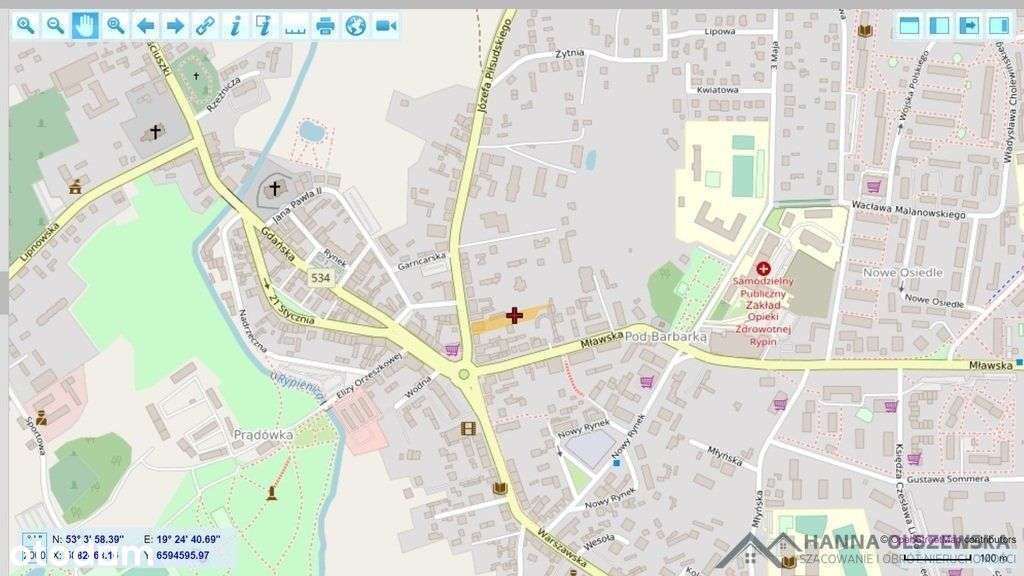Image resolution: width=1024 pixels, height=576 pixels.
Task: Get a link to this map
Action: (x=205, y=25)
